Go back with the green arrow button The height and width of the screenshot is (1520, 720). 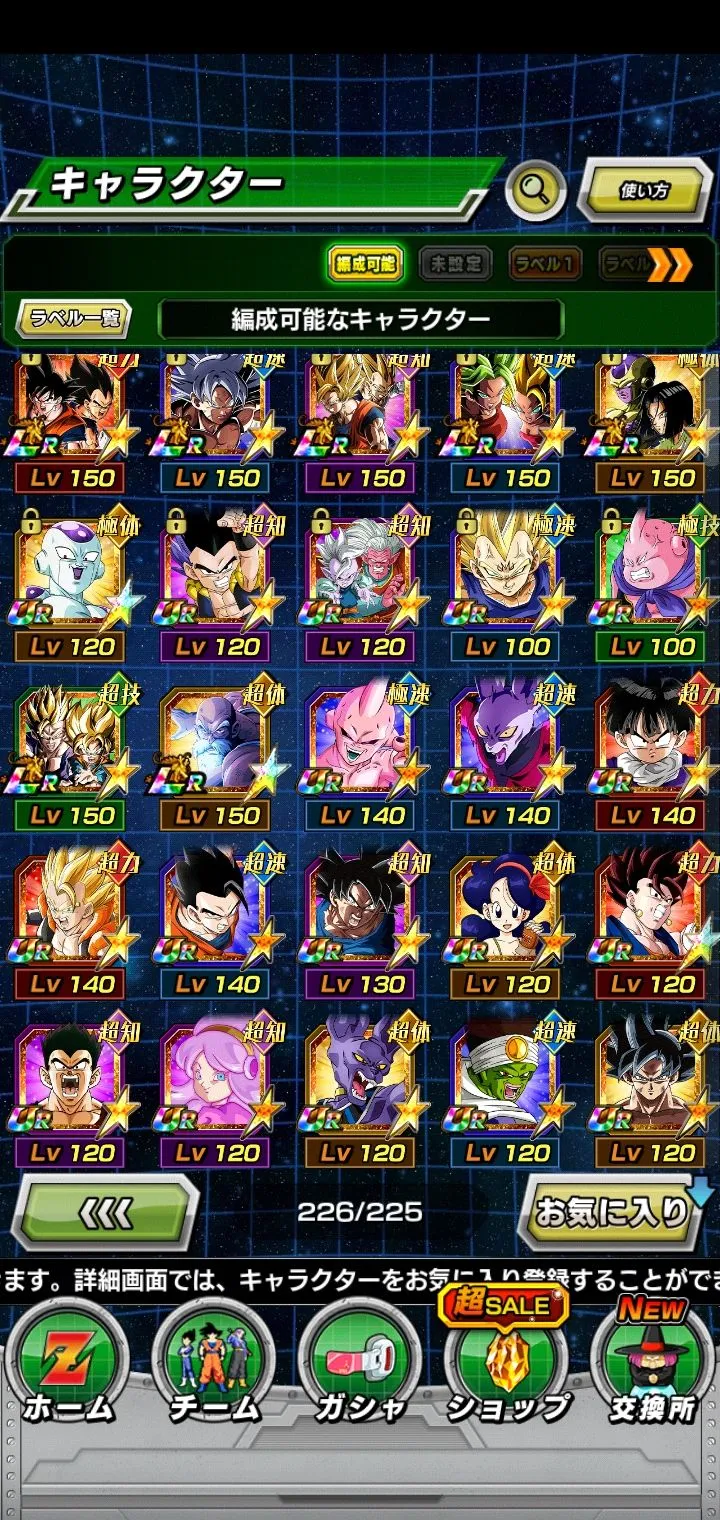(x=105, y=1213)
